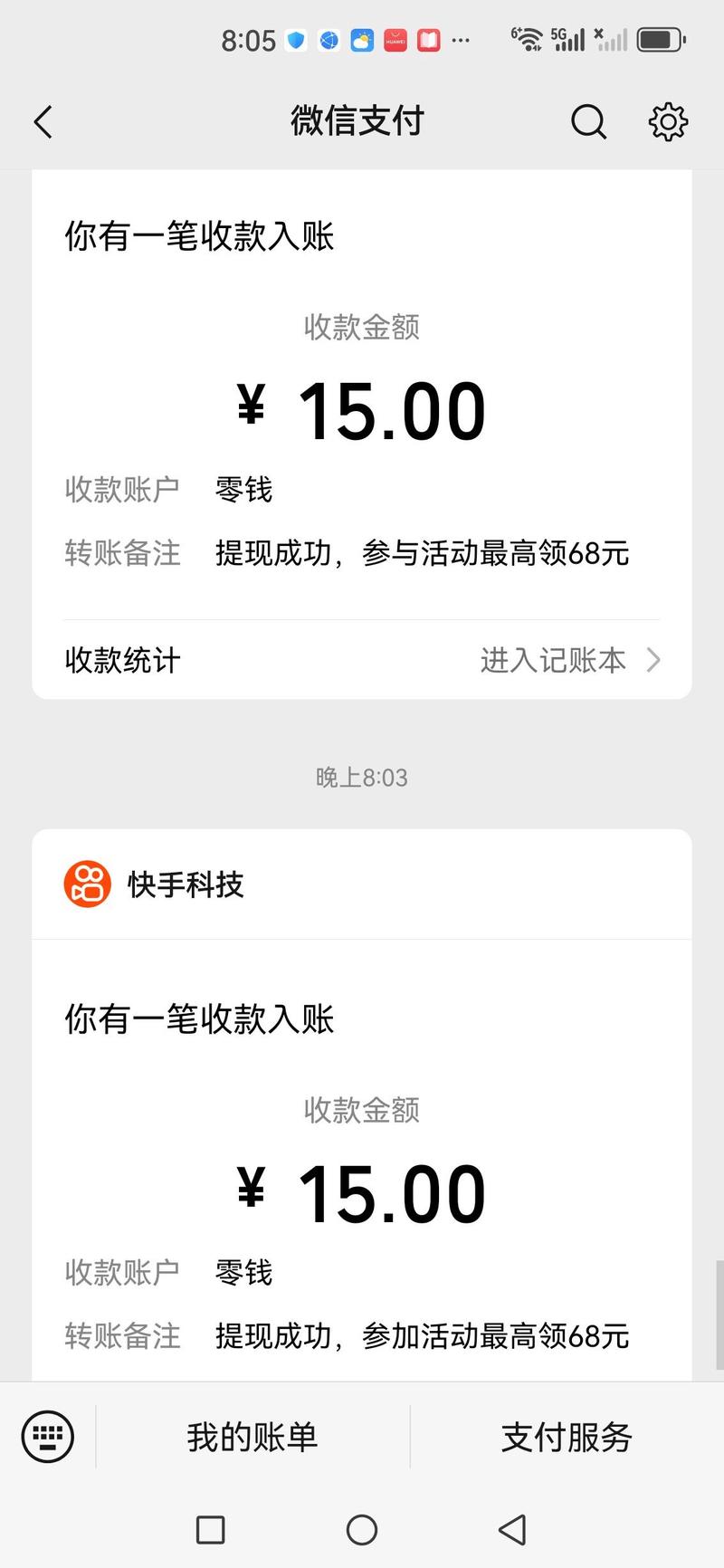Screen dimensions: 724x1568
Task: Open the ledger via 进入记账本 link
Action: (x=553, y=661)
